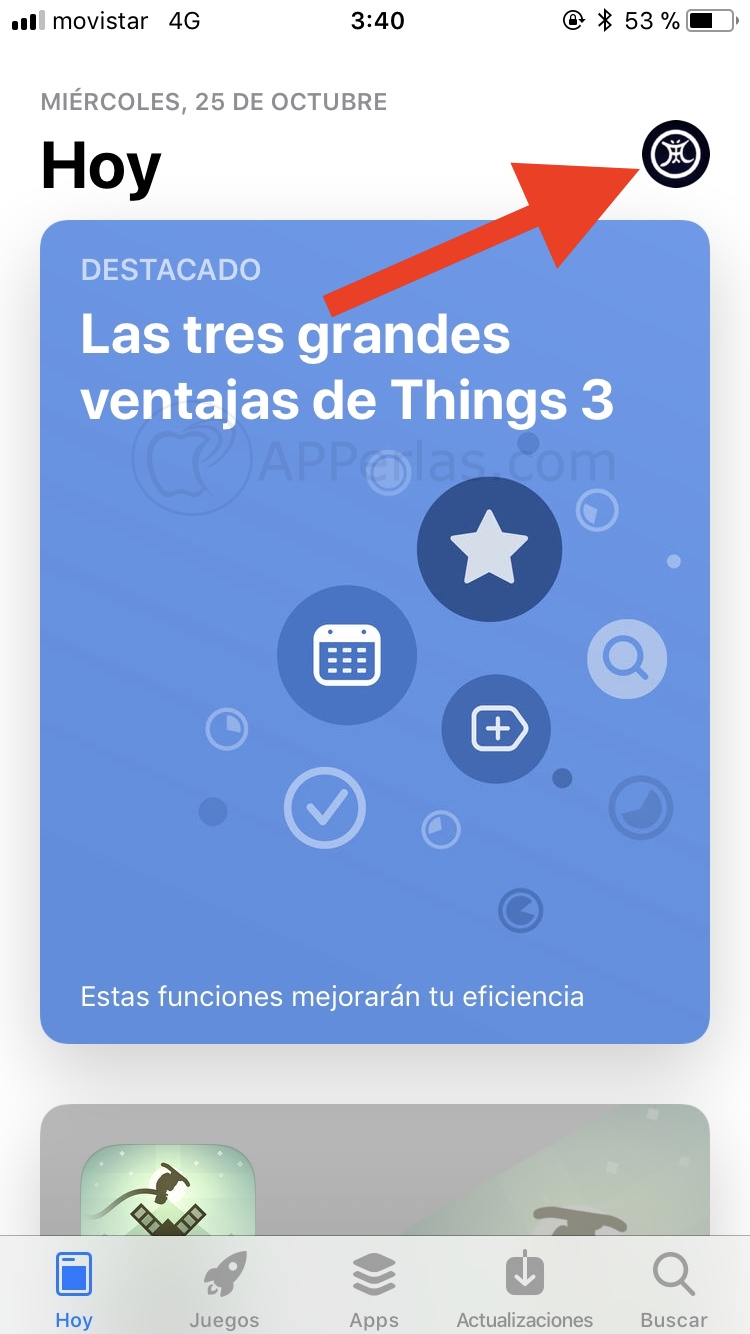Tap the tag-plus icon in the featured artwork

496,728
